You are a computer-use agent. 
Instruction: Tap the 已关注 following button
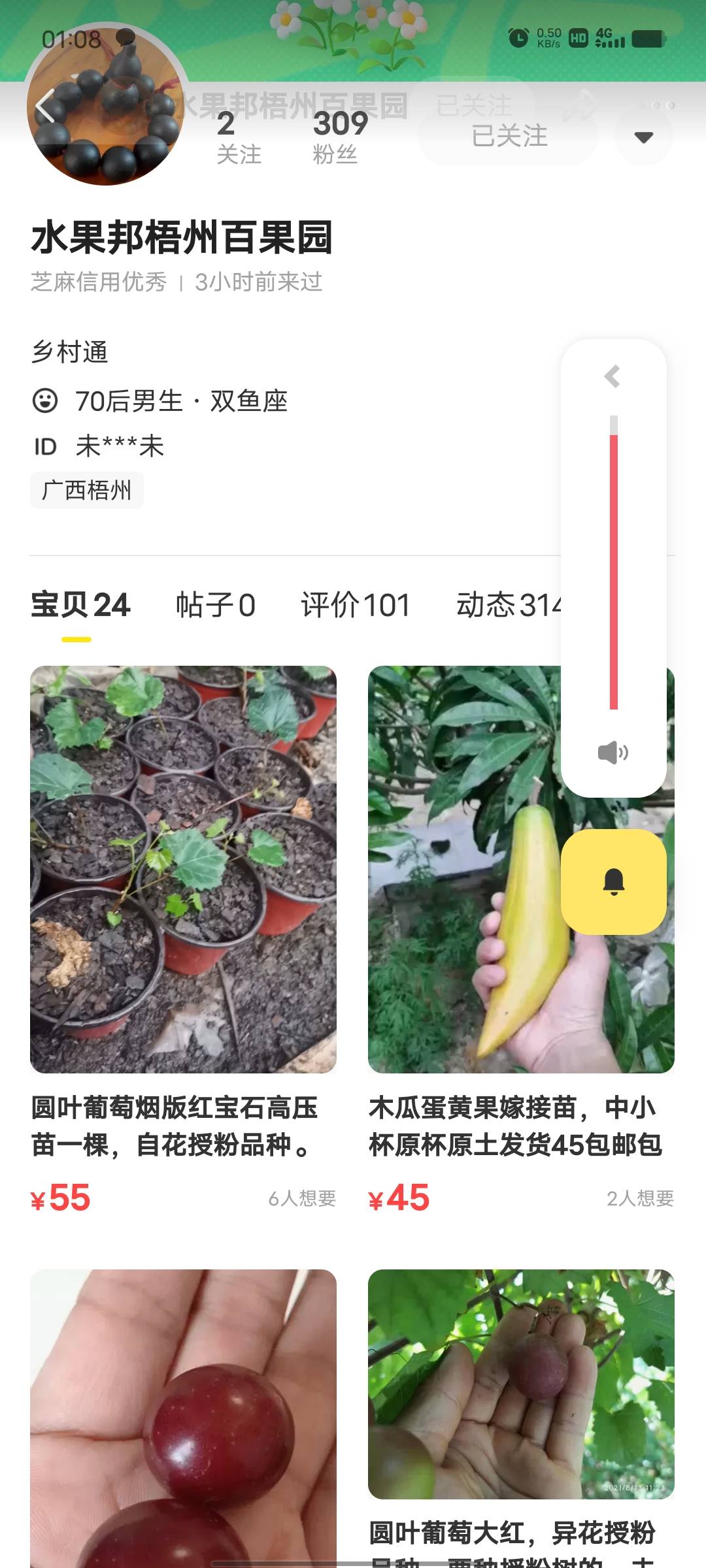coord(508,136)
